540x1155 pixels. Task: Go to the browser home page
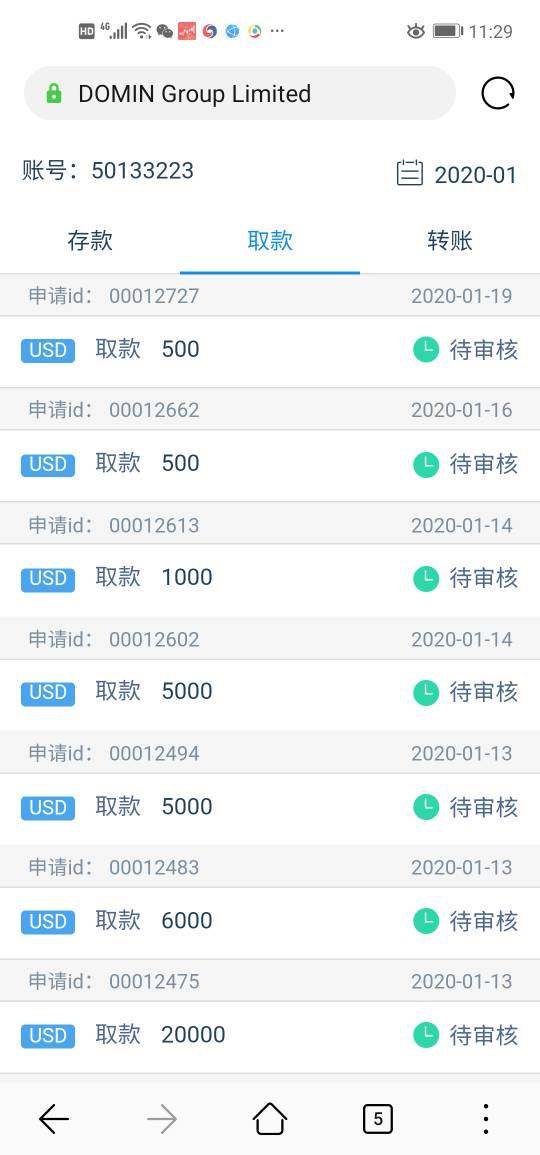(270, 1119)
